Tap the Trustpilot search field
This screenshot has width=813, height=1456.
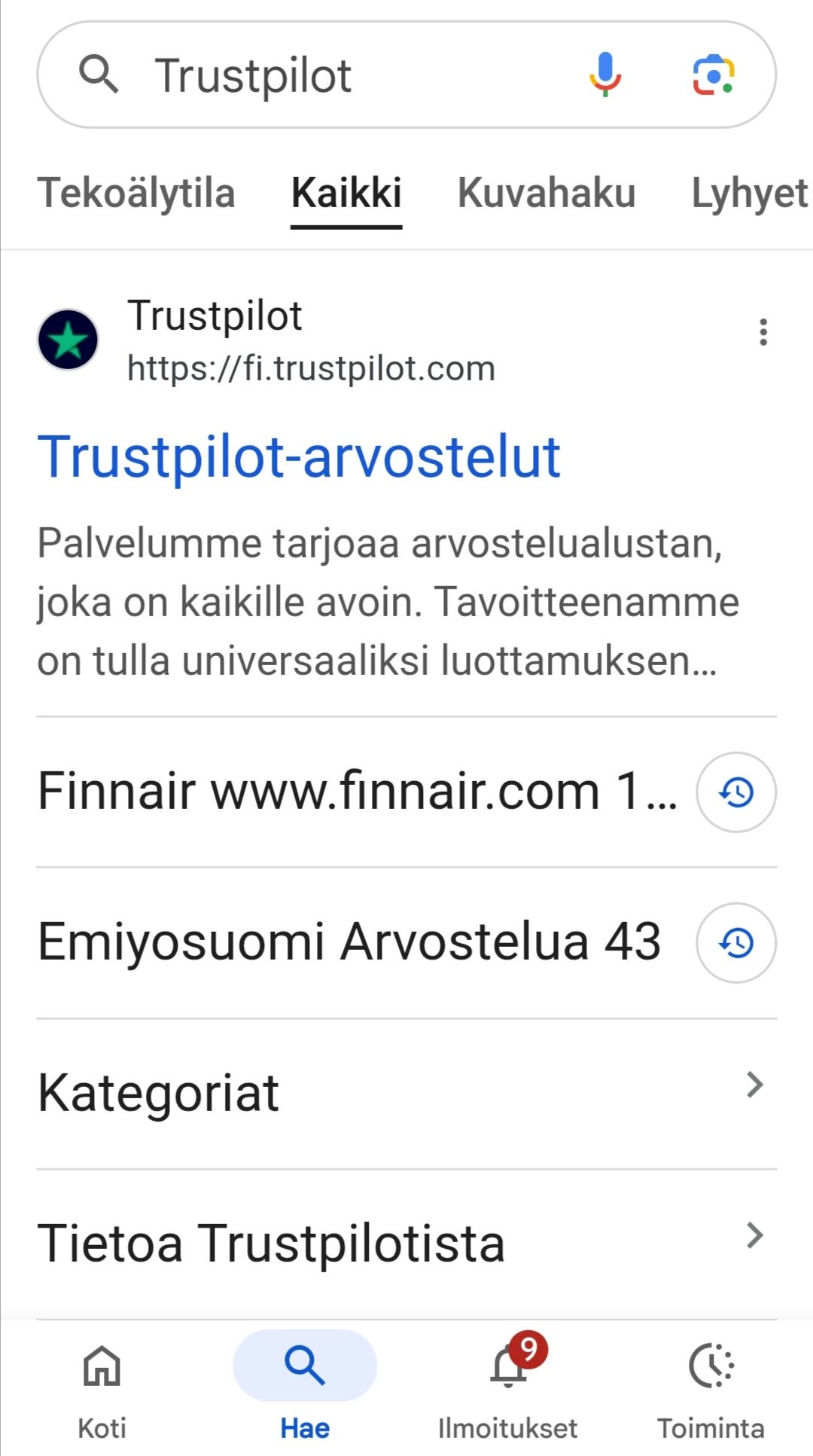(x=339, y=75)
